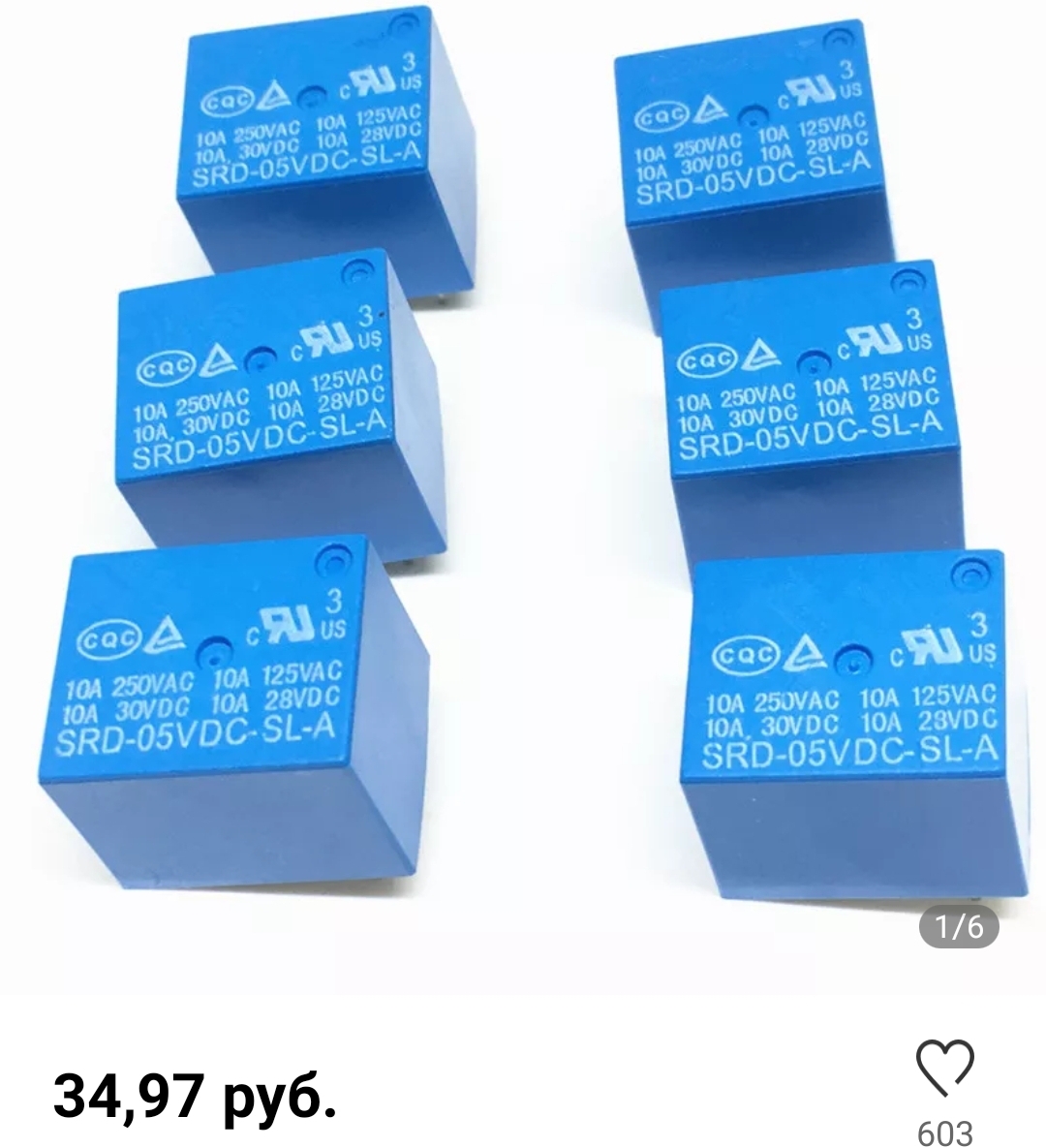Add this relay listing to favorites
The width and height of the screenshot is (1046, 1148).
pos(944,1069)
